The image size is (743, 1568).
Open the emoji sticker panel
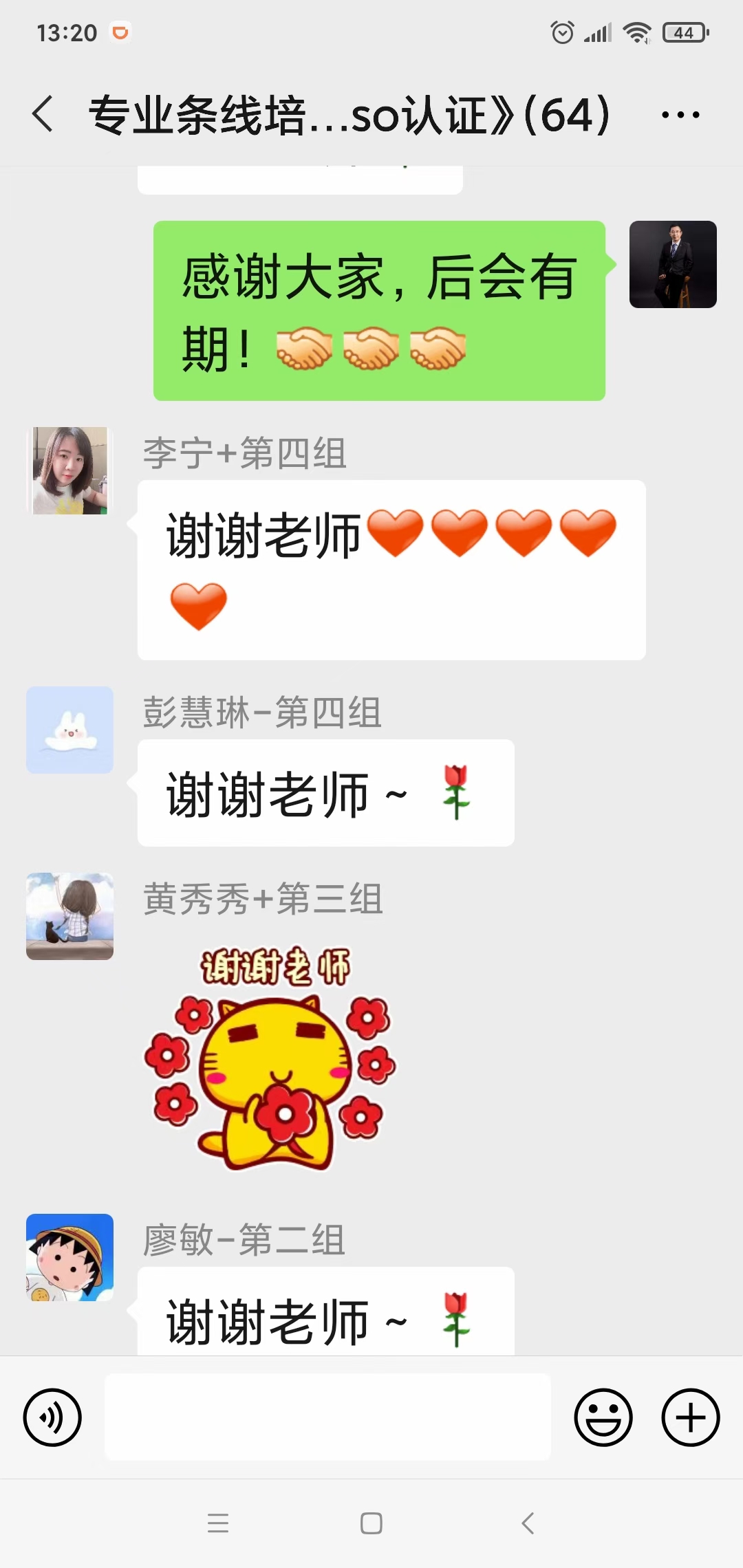click(x=603, y=1417)
